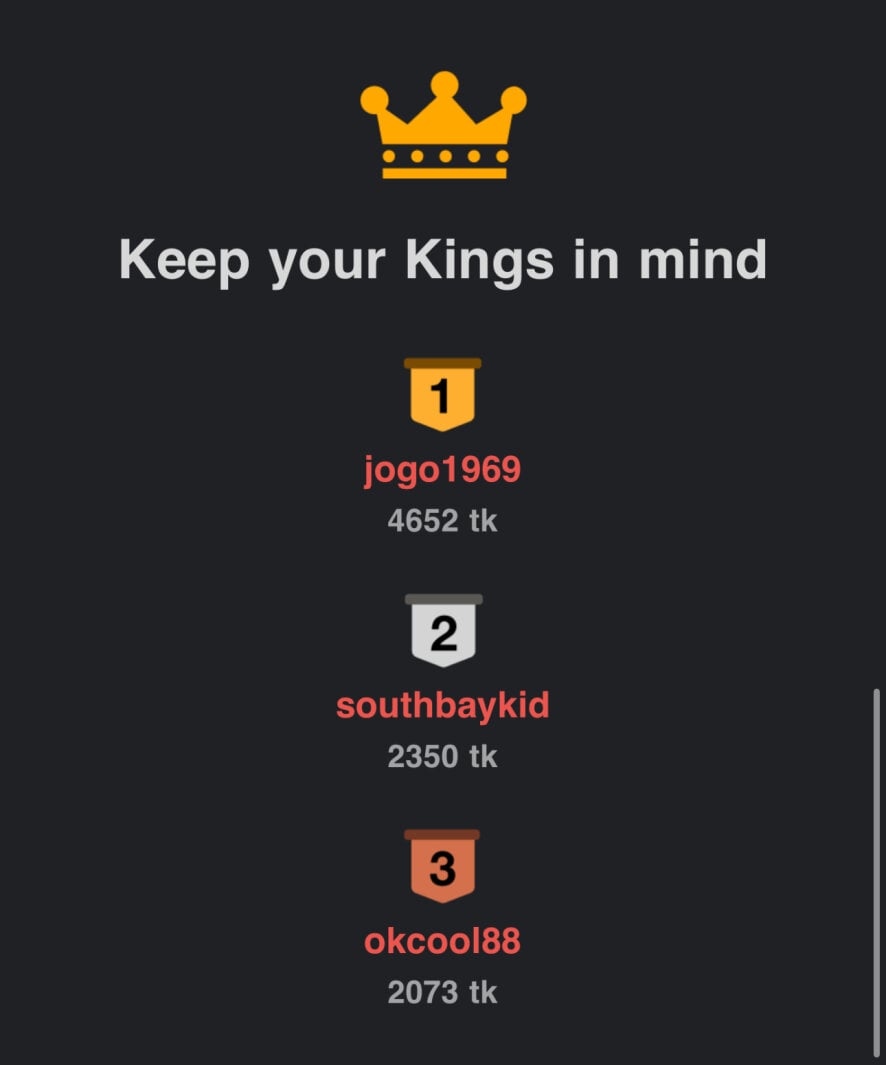This screenshot has width=886, height=1065.
Task: Open southbaykid's profile link
Action: pos(442,706)
